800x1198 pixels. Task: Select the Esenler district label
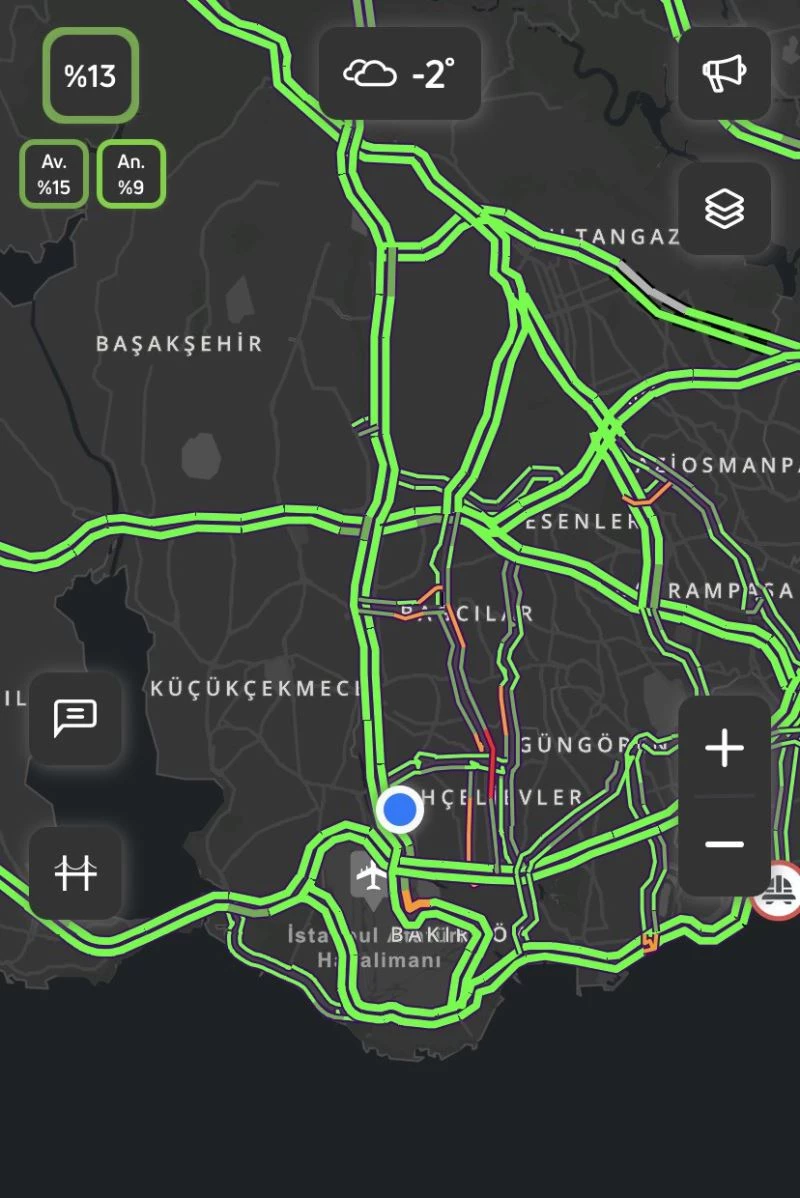[x=580, y=521]
